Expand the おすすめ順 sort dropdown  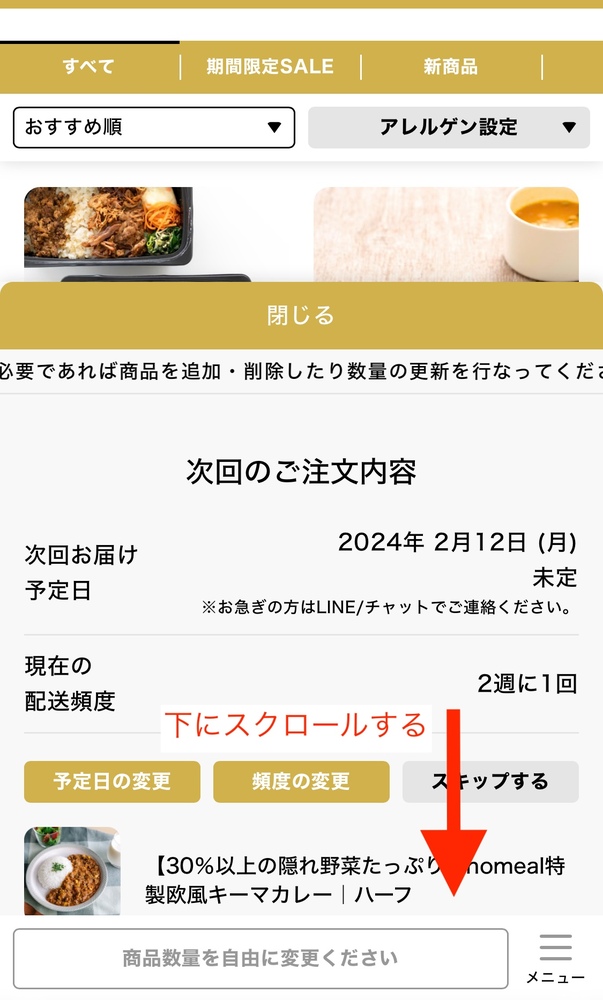(x=154, y=128)
